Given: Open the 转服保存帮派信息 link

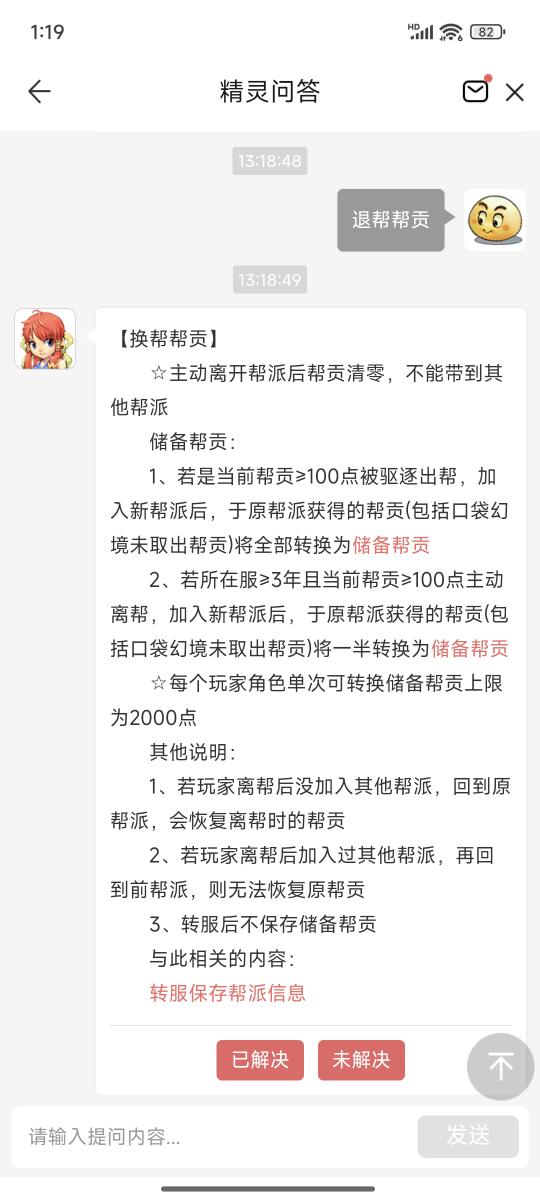Looking at the screenshot, I should click(x=228, y=993).
